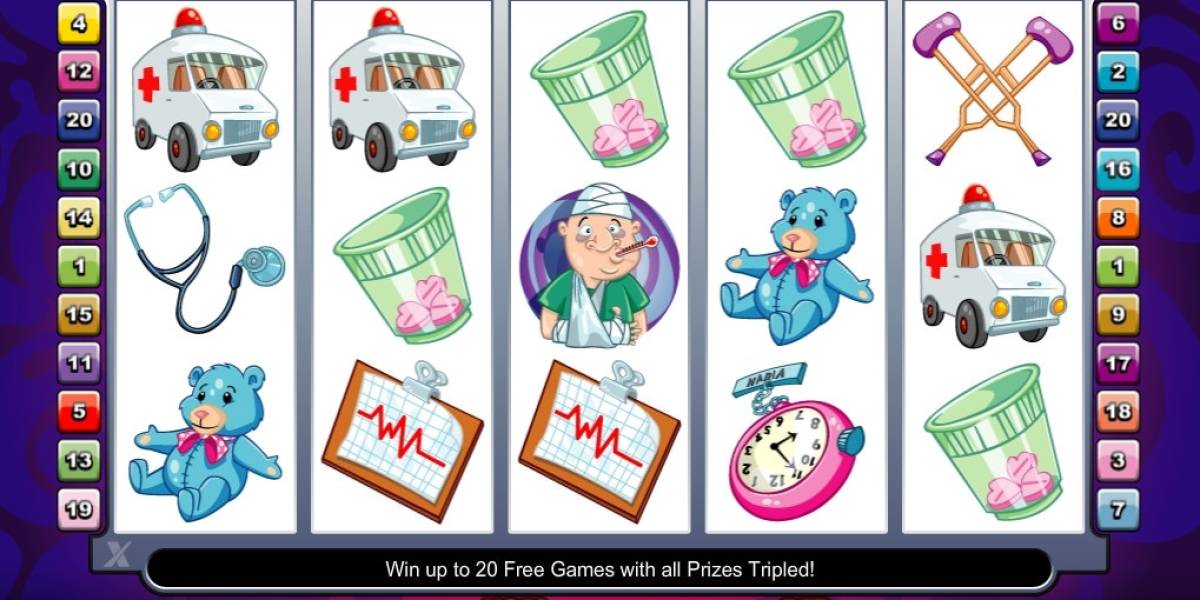Image resolution: width=1200 pixels, height=600 pixels.
Task: Select payline number 15
Action: click(79, 314)
